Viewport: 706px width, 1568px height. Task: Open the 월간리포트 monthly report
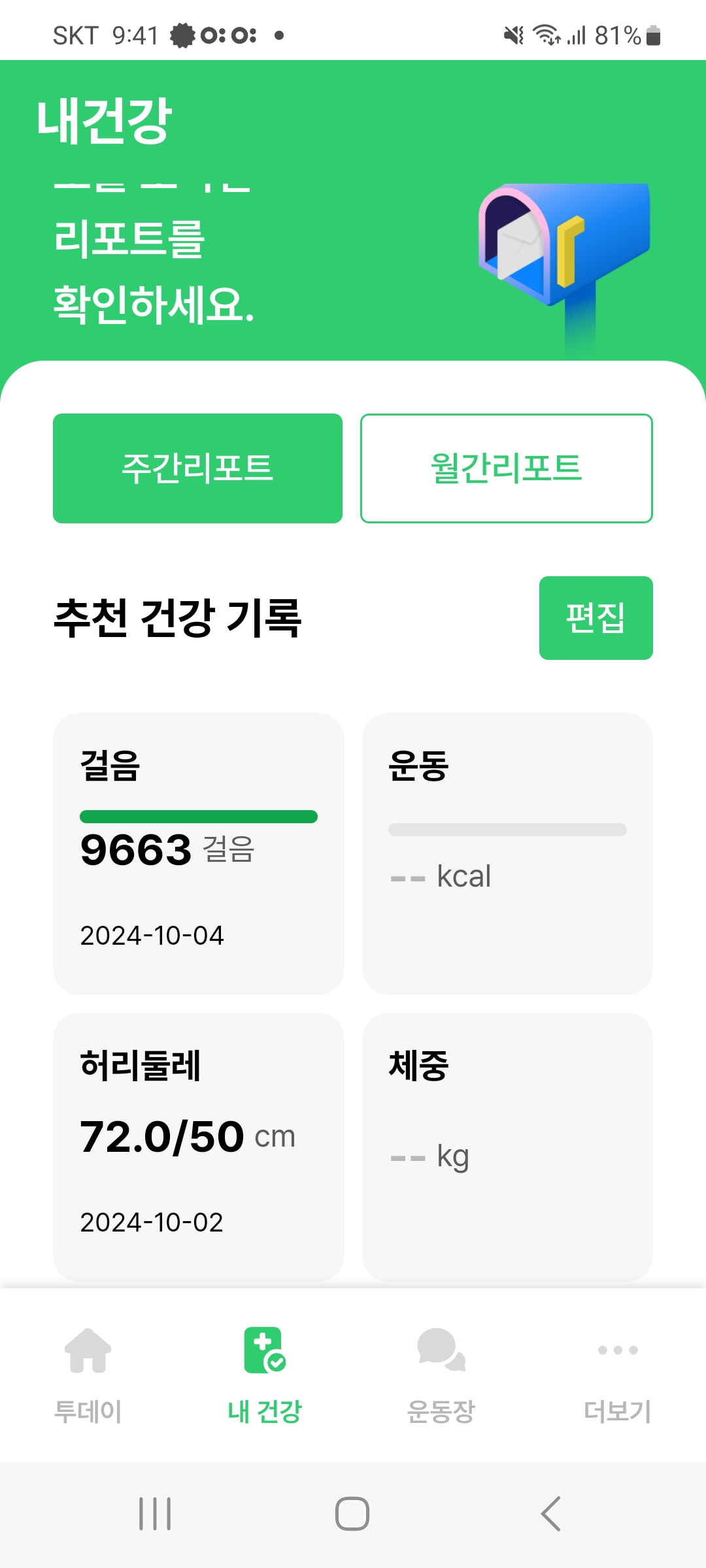[506, 468]
